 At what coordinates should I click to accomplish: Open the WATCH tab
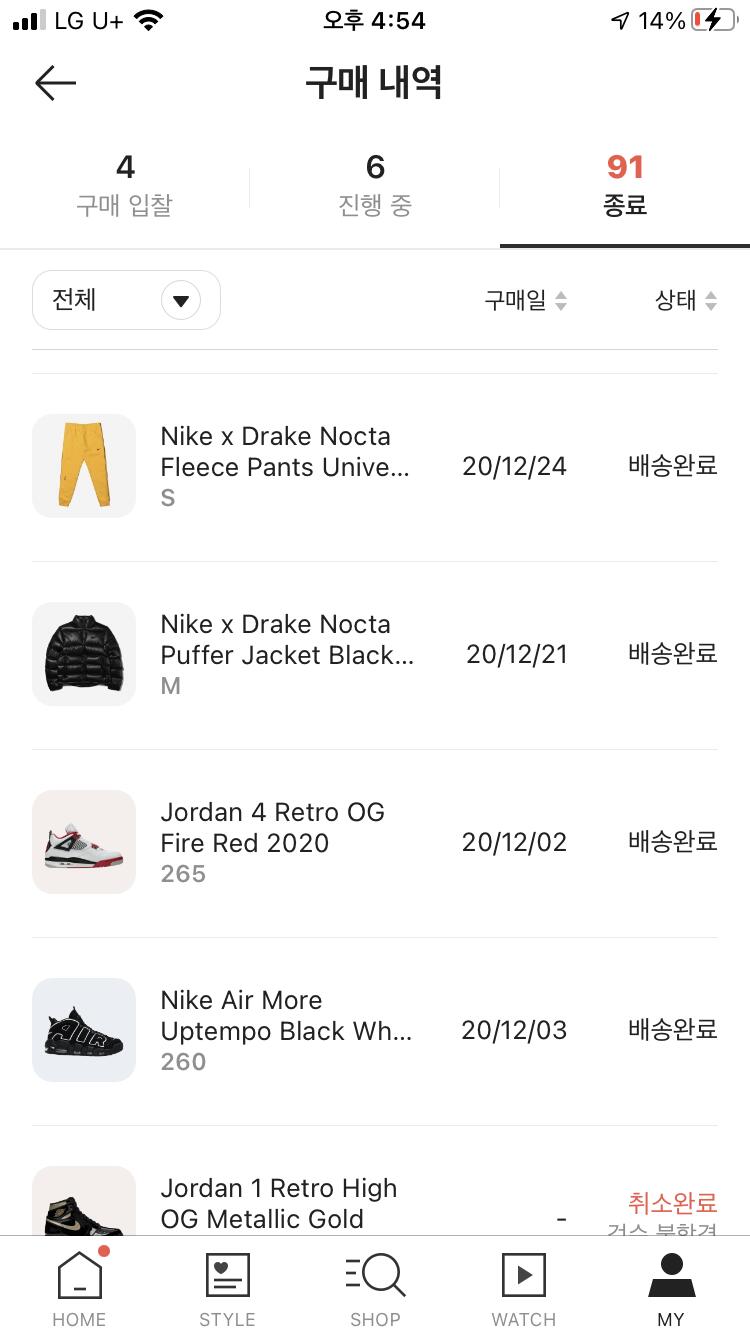[523, 1288]
